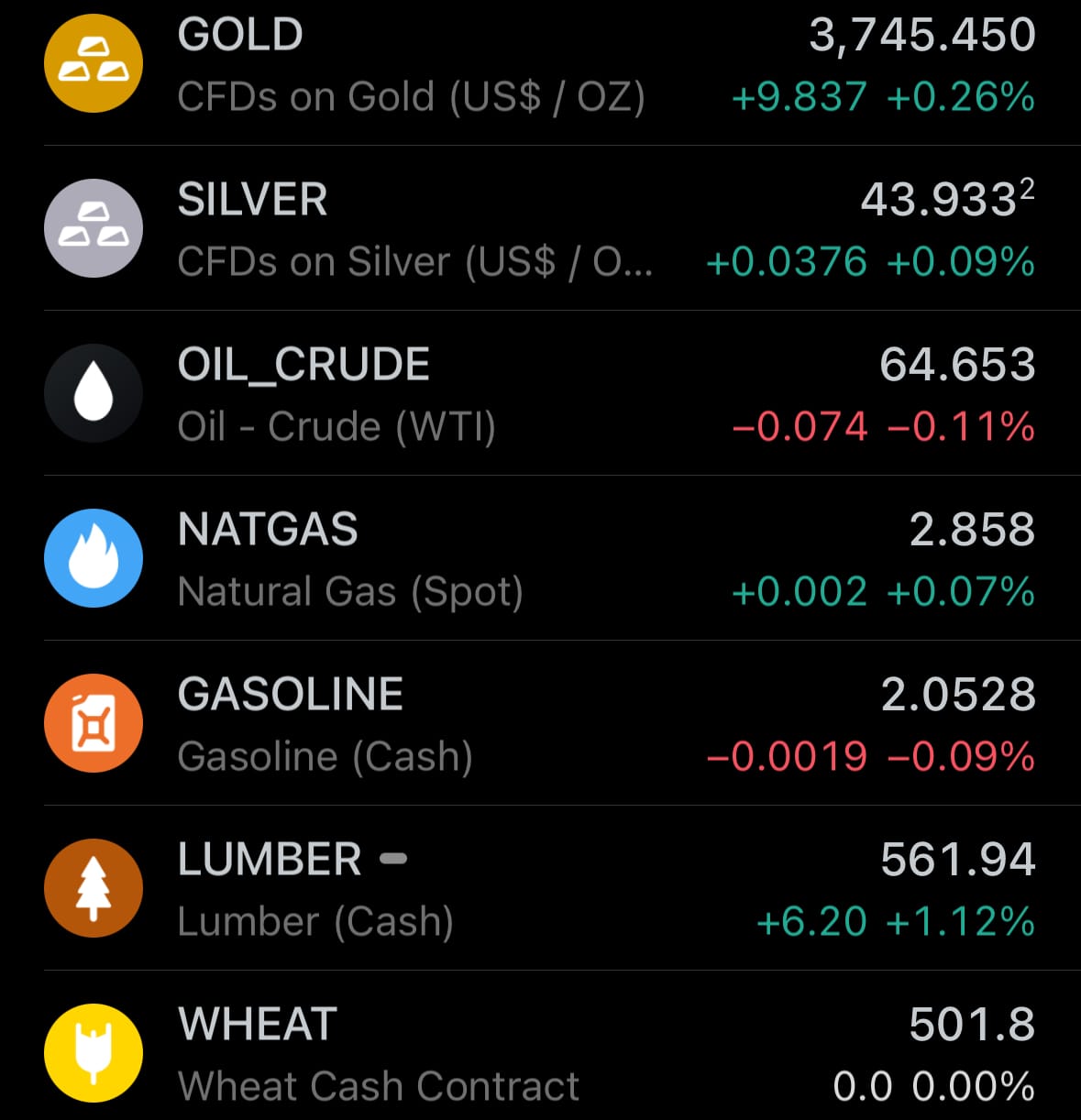This screenshot has width=1081, height=1120.
Task: Select the OIL_CRUDE WTI row
Action: [x=540, y=394]
